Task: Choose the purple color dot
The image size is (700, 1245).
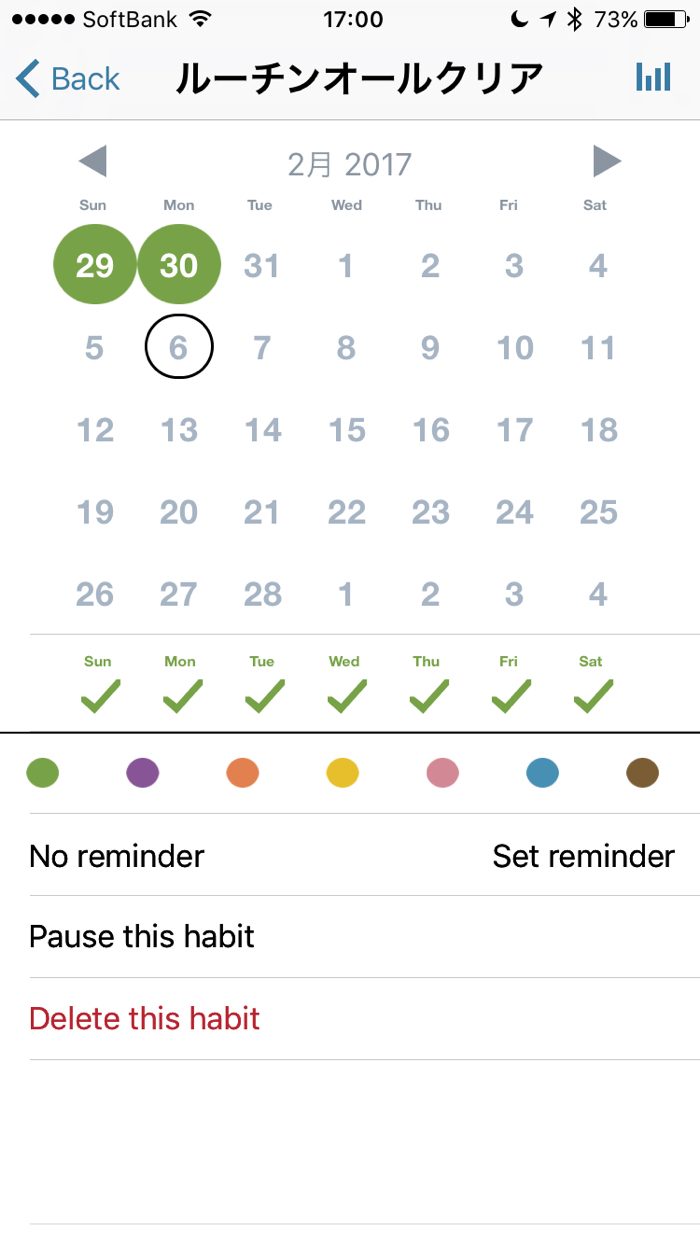Action: [x=143, y=773]
